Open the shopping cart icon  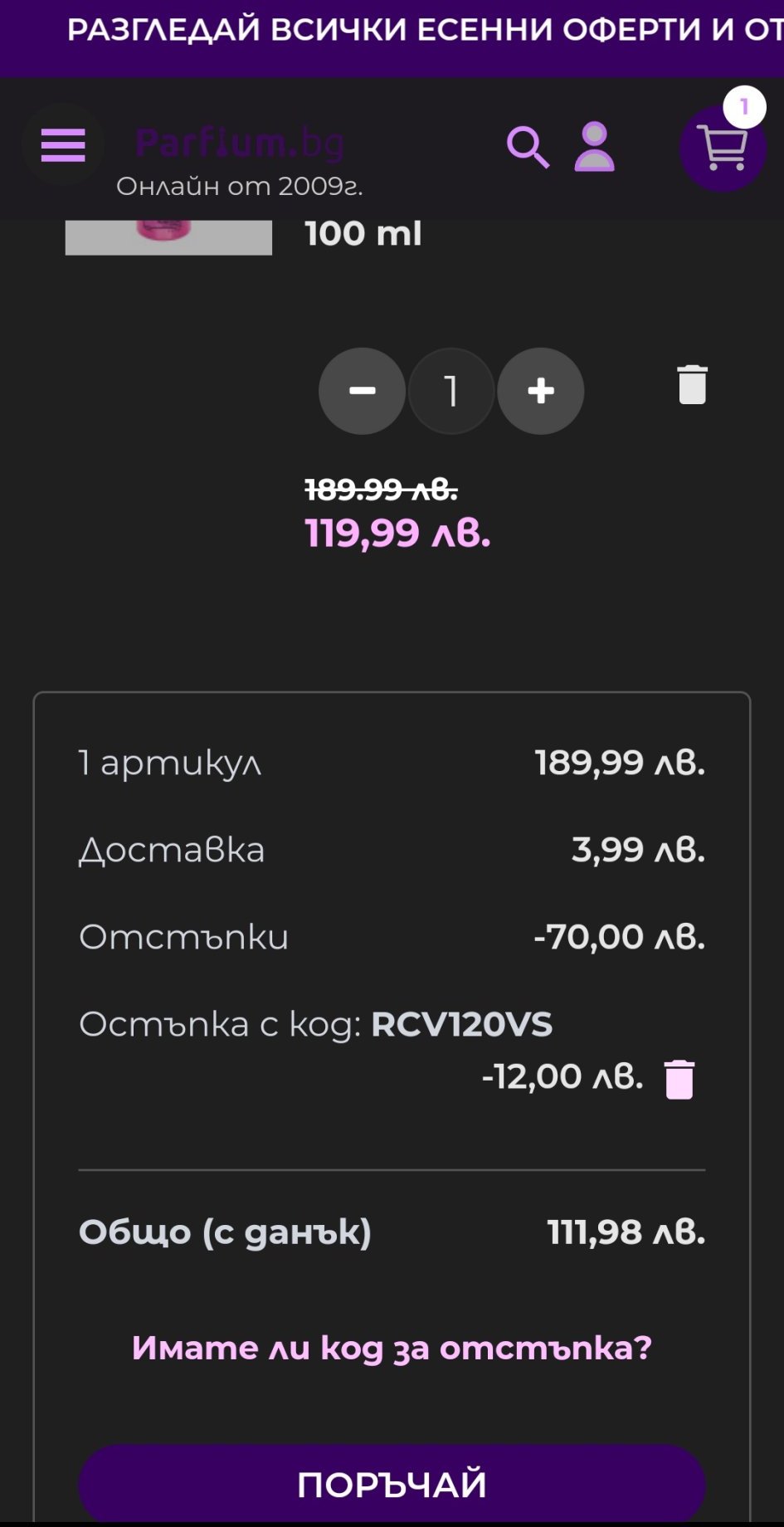tap(722, 149)
